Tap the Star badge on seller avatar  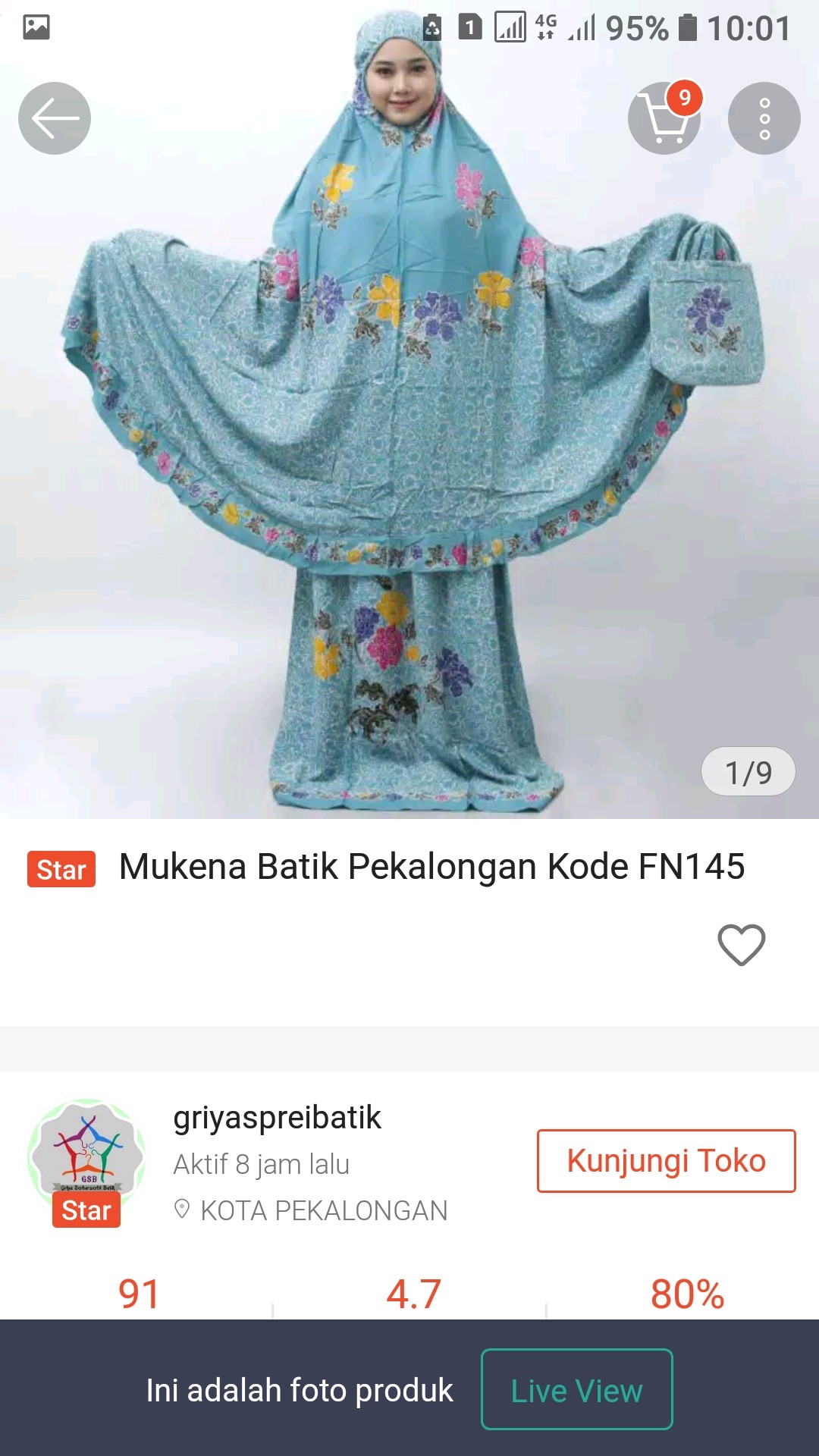click(x=86, y=1210)
